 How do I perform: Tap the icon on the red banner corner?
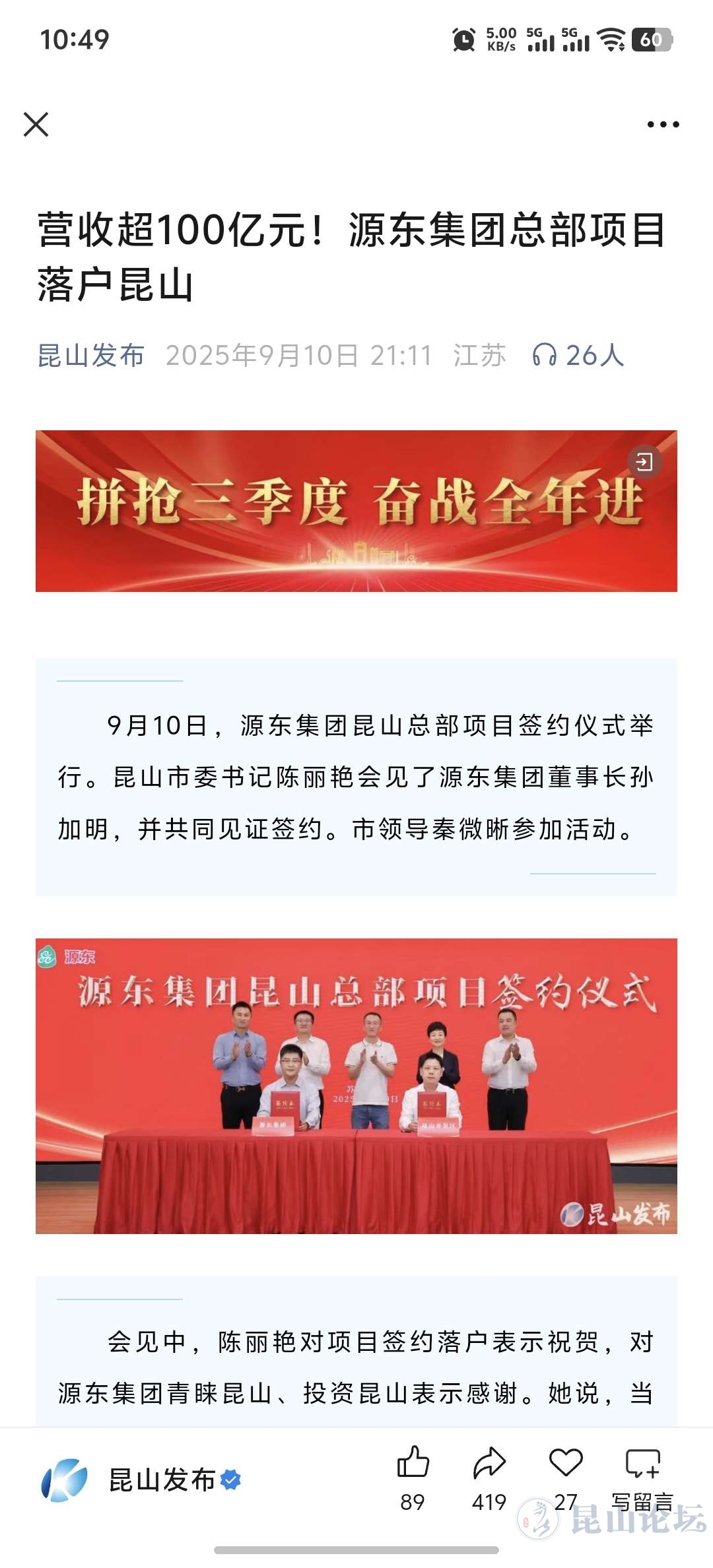644,462
